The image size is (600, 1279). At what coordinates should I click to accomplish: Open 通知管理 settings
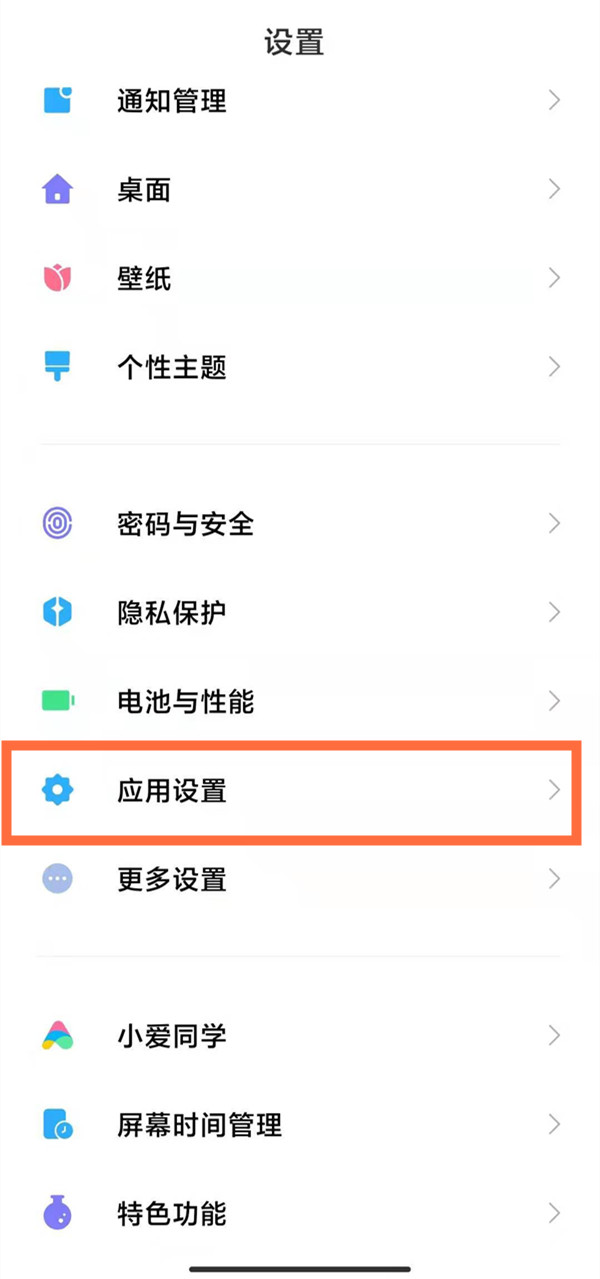[x=300, y=101]
